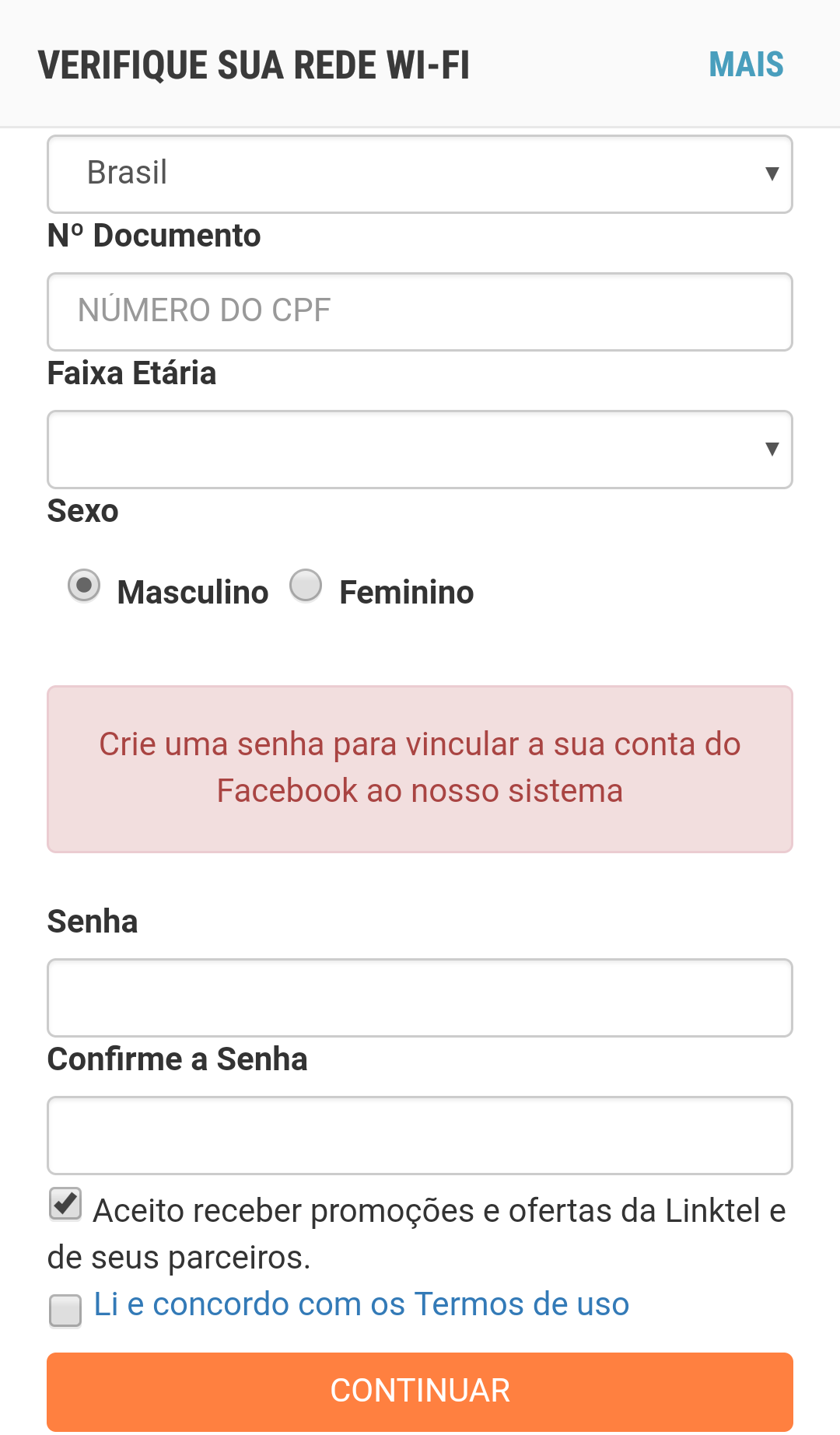The image size is (840, 1435).
Task: Open the Termos de uso link
Action: point(362,1304)
